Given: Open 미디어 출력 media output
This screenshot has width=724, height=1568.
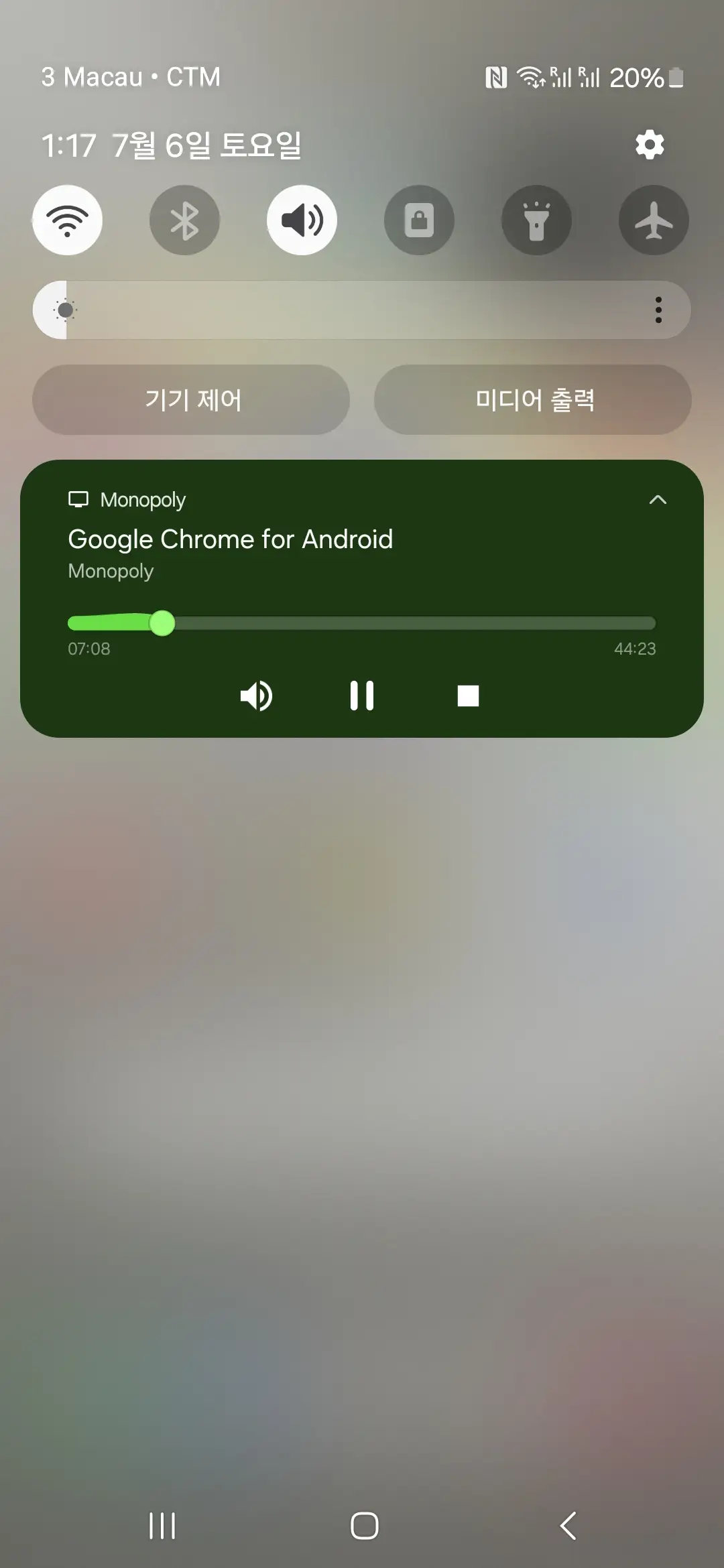Looking at the screenshot, I should coord(534,400).
